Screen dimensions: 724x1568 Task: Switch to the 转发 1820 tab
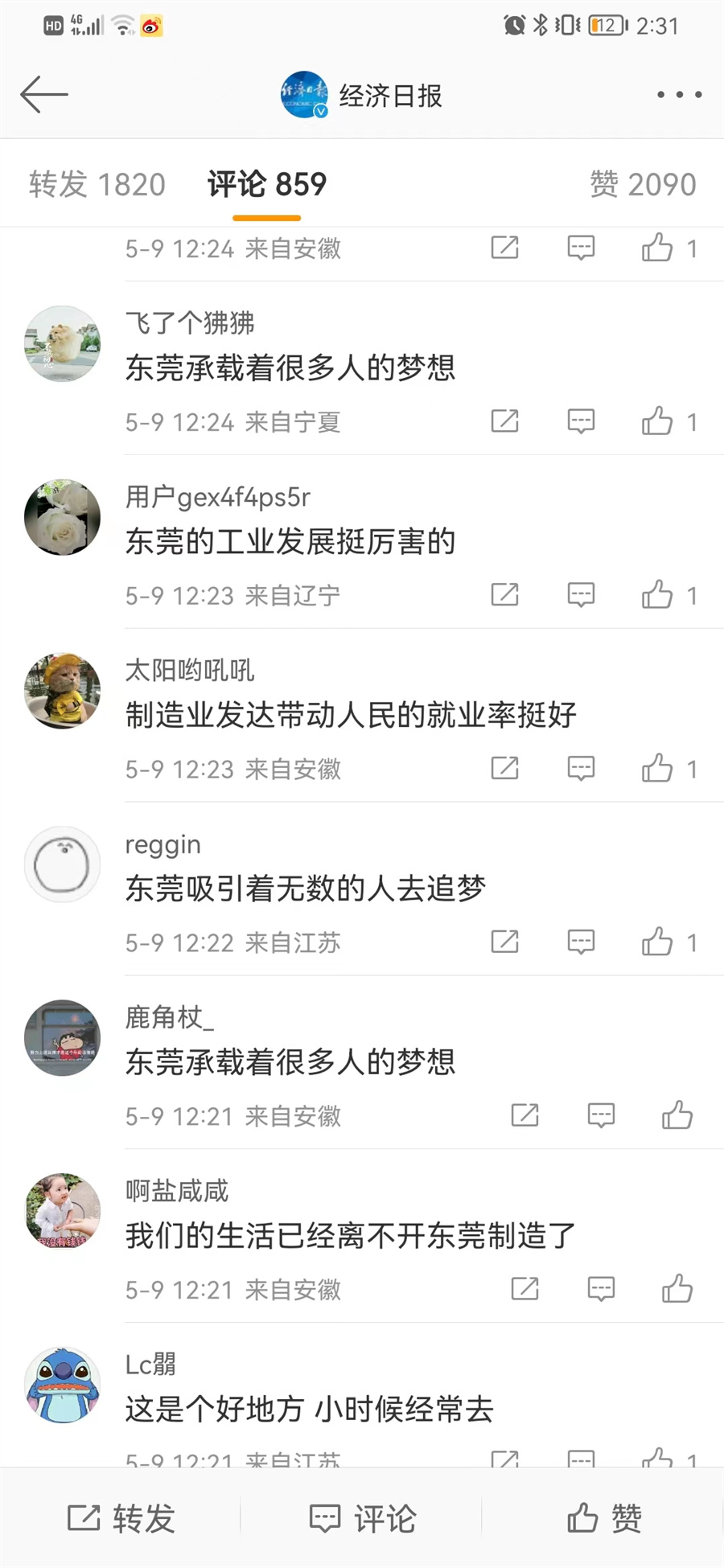pyautogui.click(x=97, y=185)
